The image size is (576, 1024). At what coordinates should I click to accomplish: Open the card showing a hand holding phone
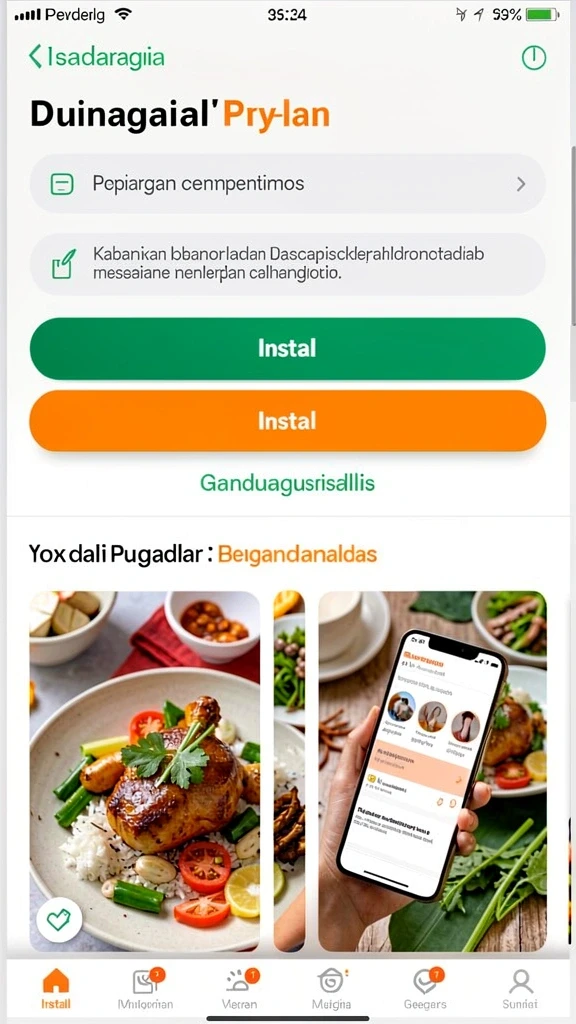pos(432,771)
